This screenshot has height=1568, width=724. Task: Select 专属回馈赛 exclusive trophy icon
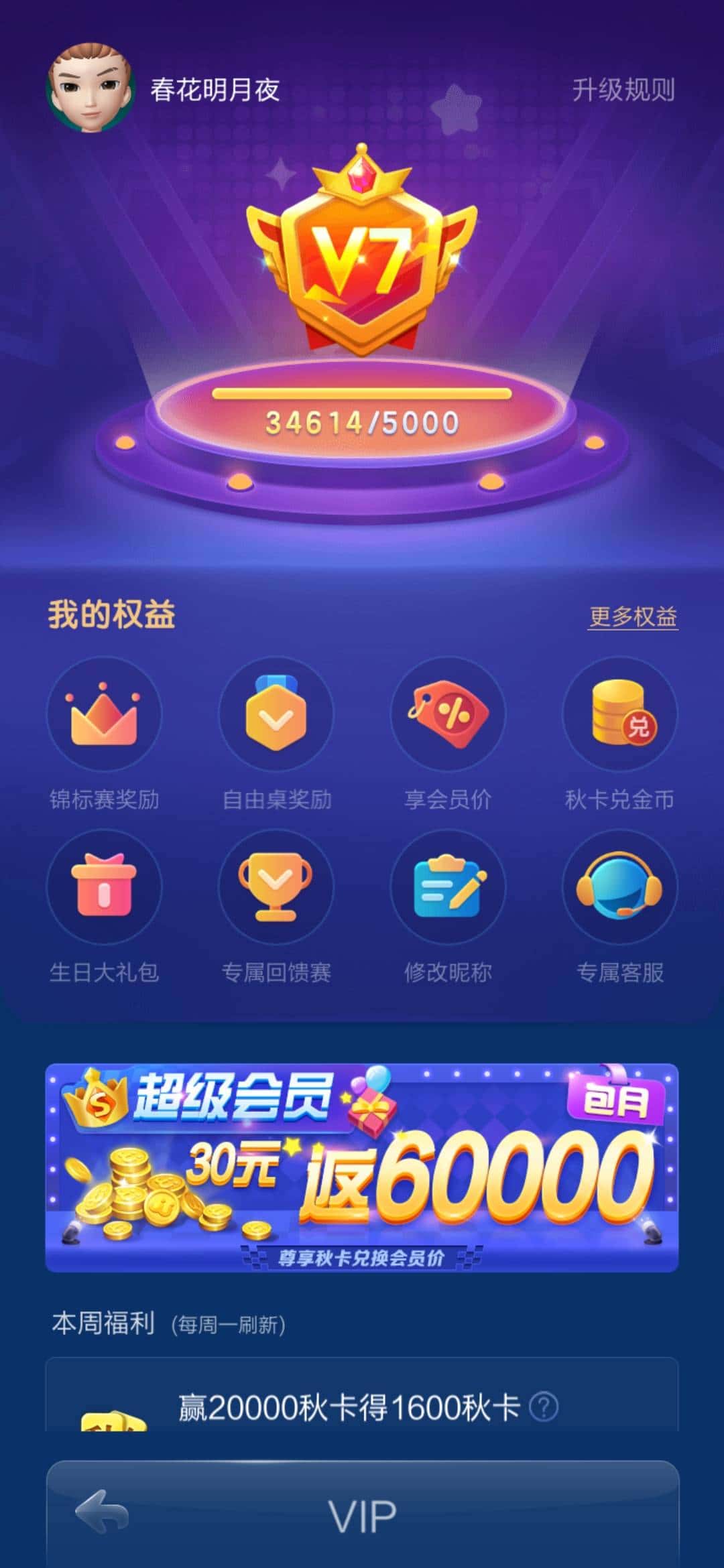[x=275, y=886]
